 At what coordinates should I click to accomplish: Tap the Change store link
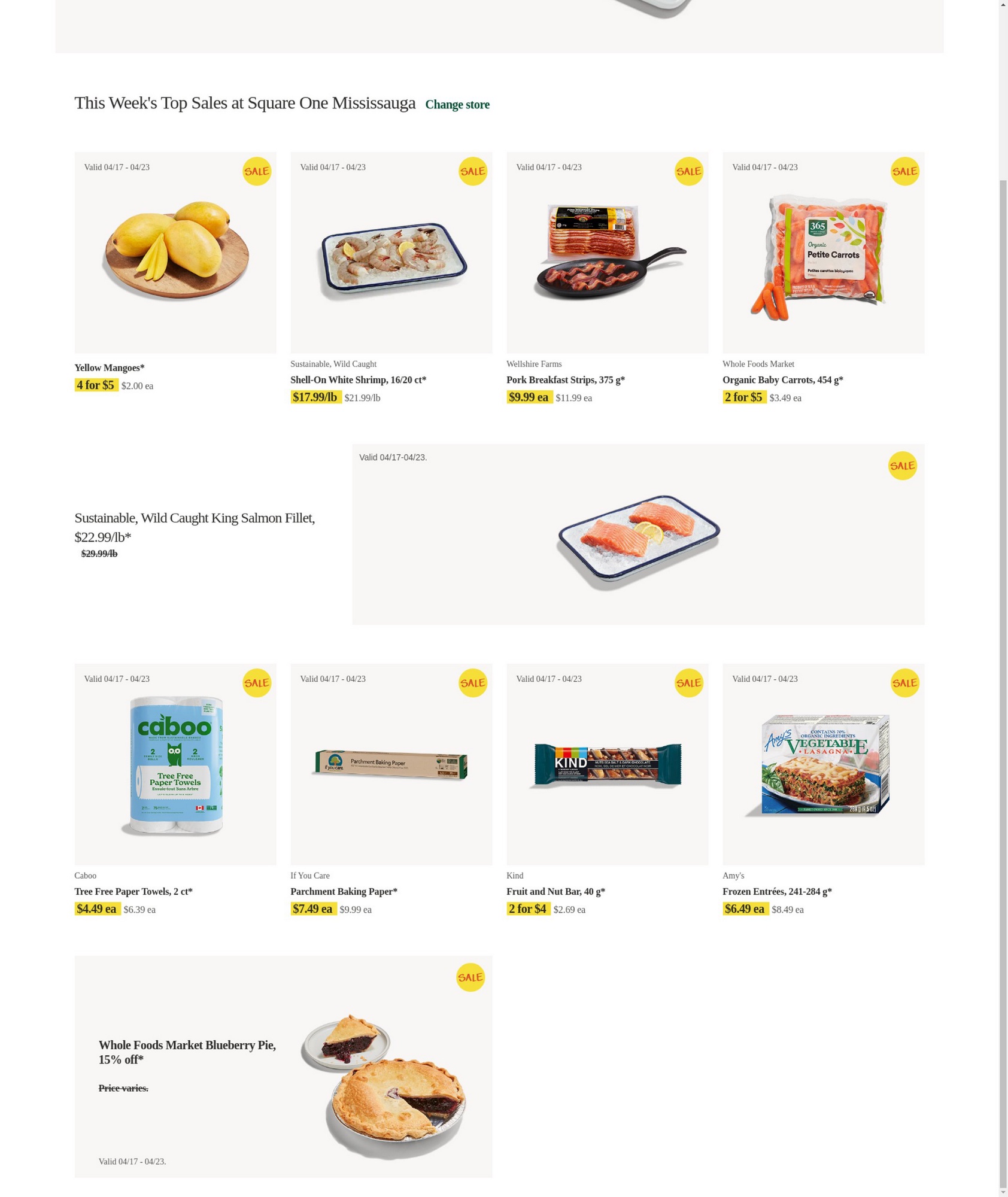pos(457,105)
